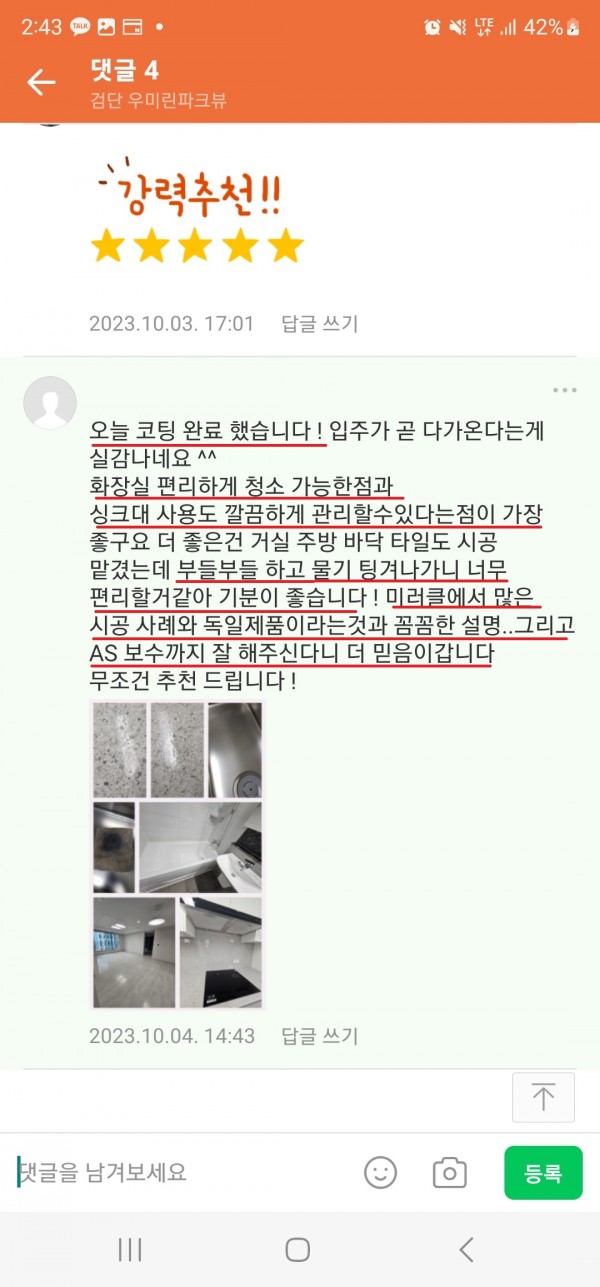
Task: Open the overflow menu on the coating review comment
Action: pos(564,390)
